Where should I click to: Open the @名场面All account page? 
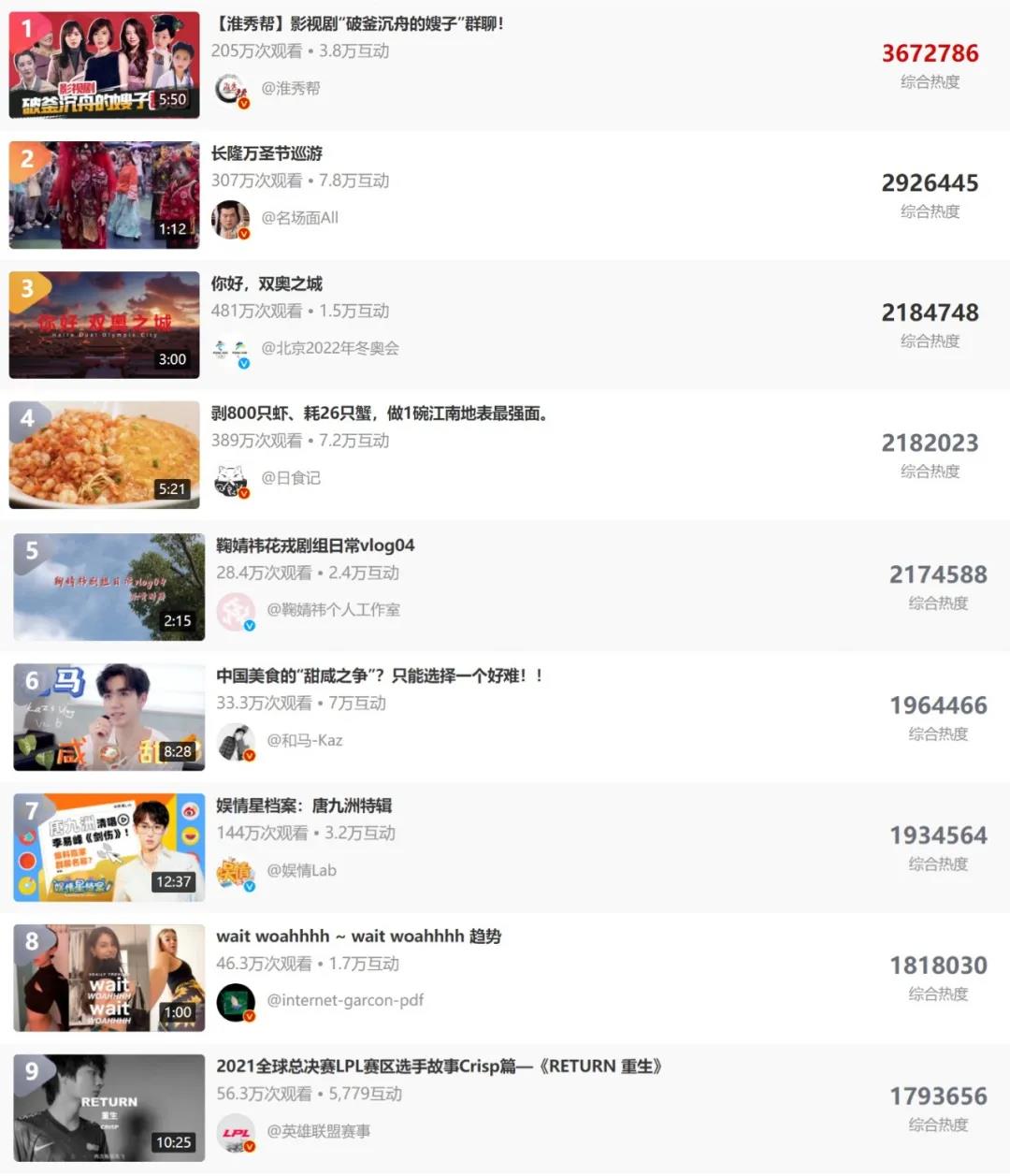(299, 218)
